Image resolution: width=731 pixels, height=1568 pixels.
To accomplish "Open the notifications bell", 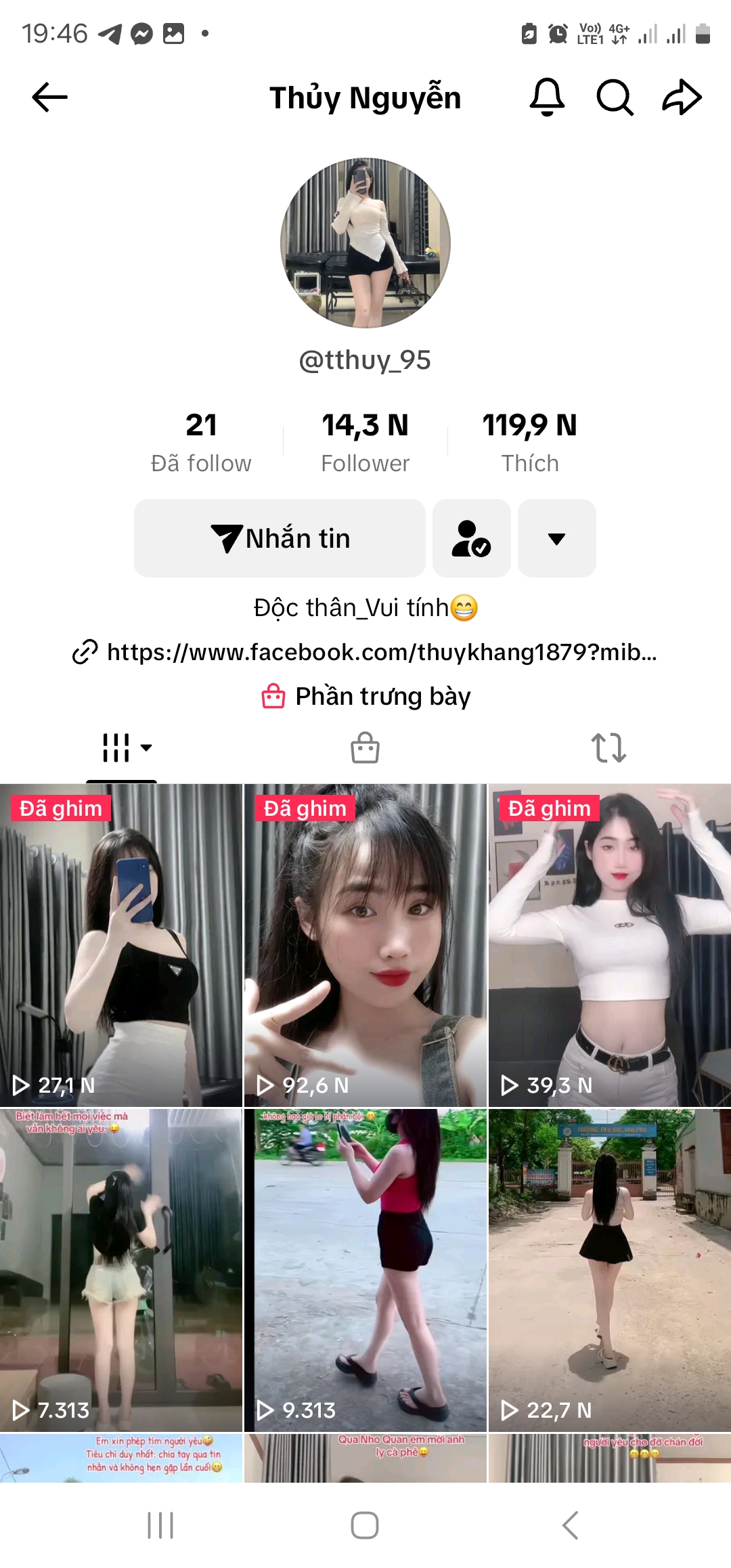I will [547, 97].
